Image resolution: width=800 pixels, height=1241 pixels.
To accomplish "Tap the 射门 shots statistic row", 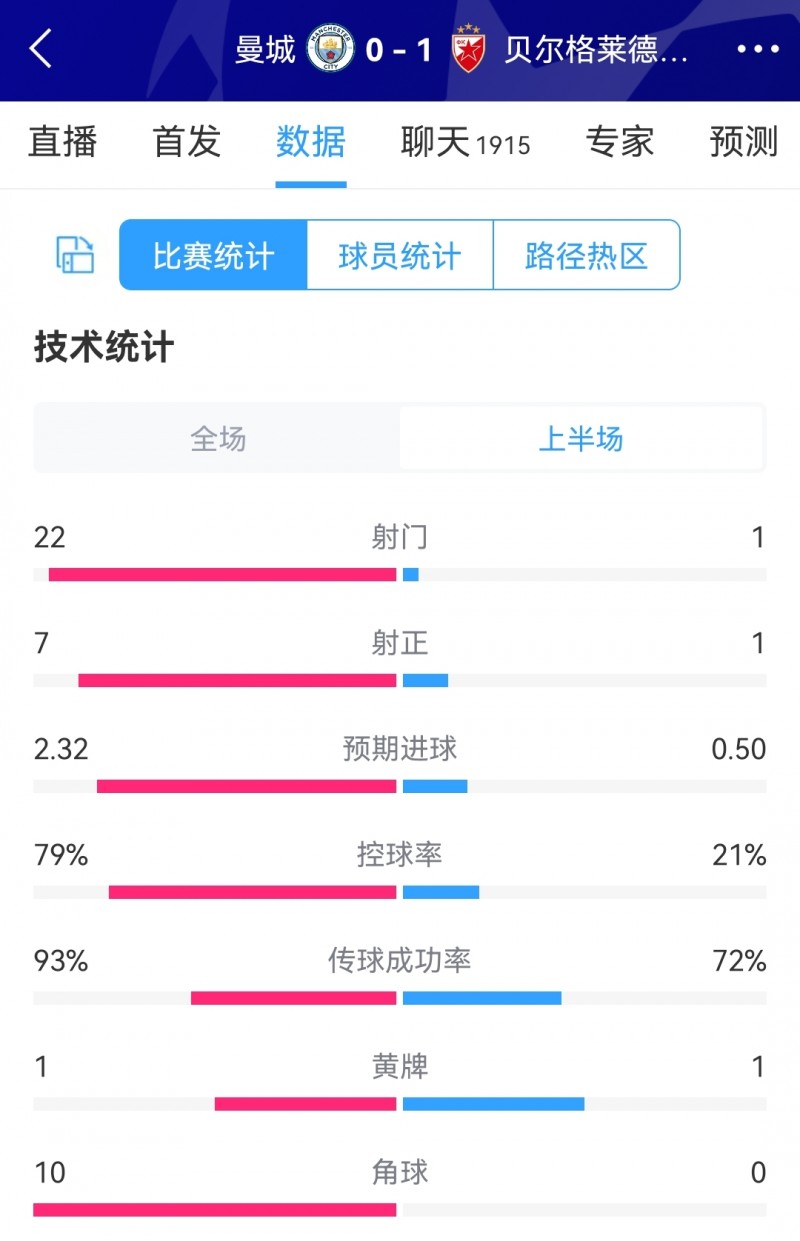I will point(400,538).
